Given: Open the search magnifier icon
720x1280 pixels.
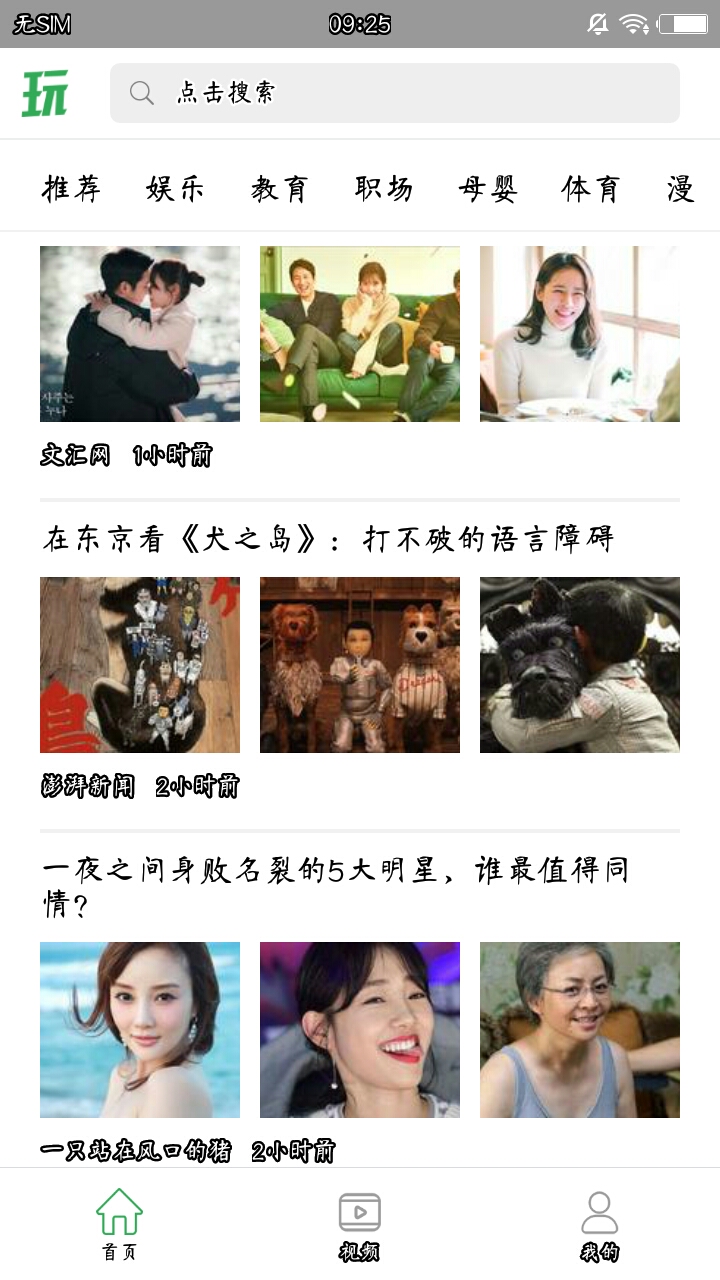Looking at the screenshot, I should point(141,92).
